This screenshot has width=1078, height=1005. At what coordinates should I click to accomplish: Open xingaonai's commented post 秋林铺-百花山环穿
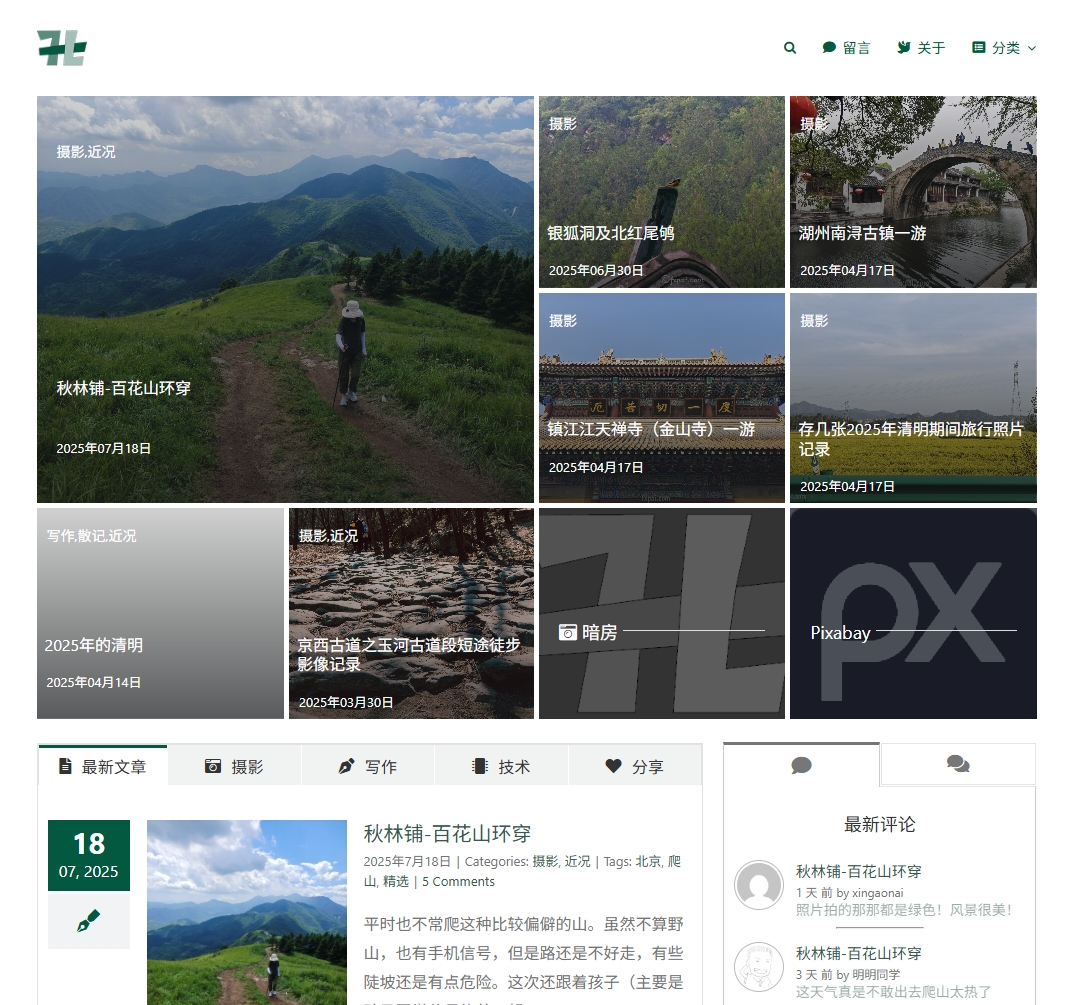[858, 871]
